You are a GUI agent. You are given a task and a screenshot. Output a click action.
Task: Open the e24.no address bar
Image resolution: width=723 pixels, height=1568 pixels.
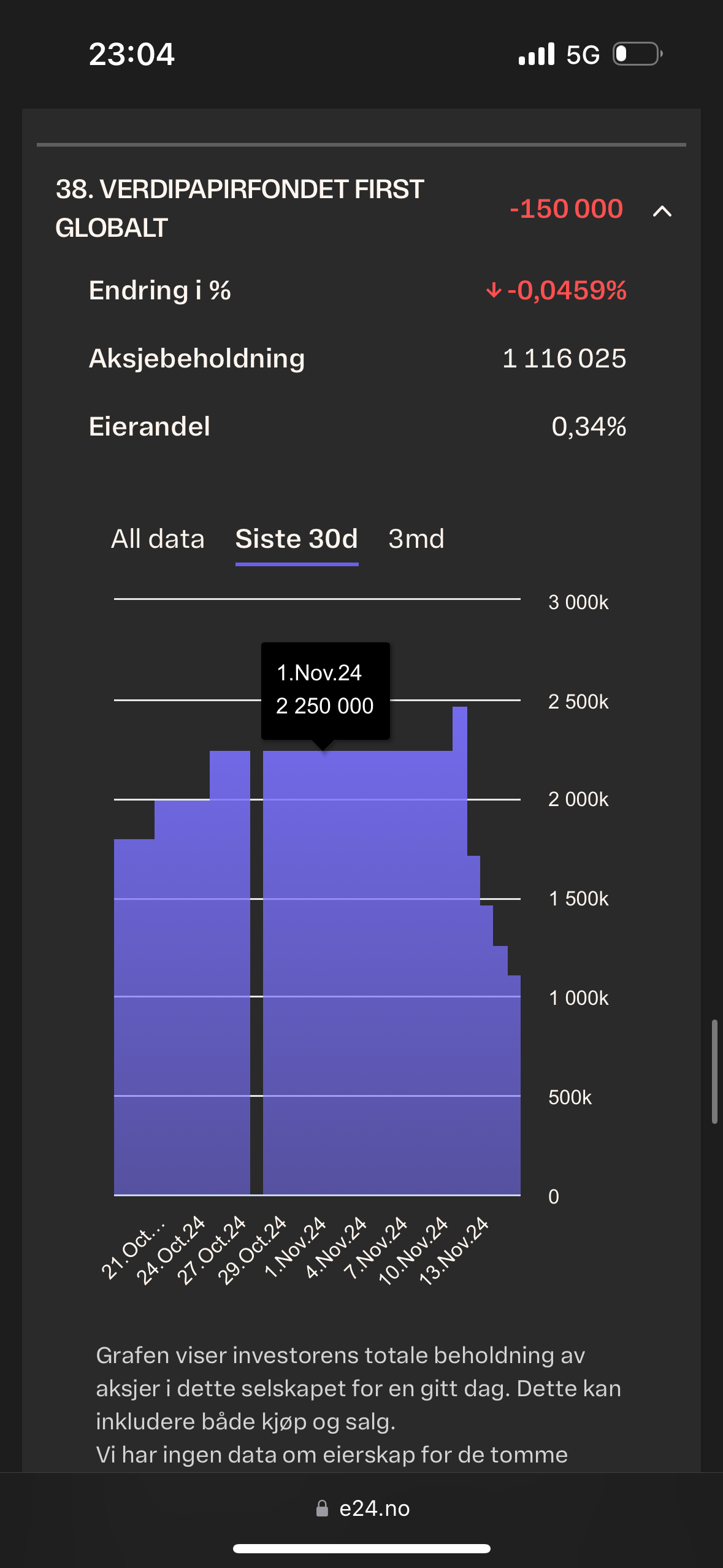(x=362, y=1508)
